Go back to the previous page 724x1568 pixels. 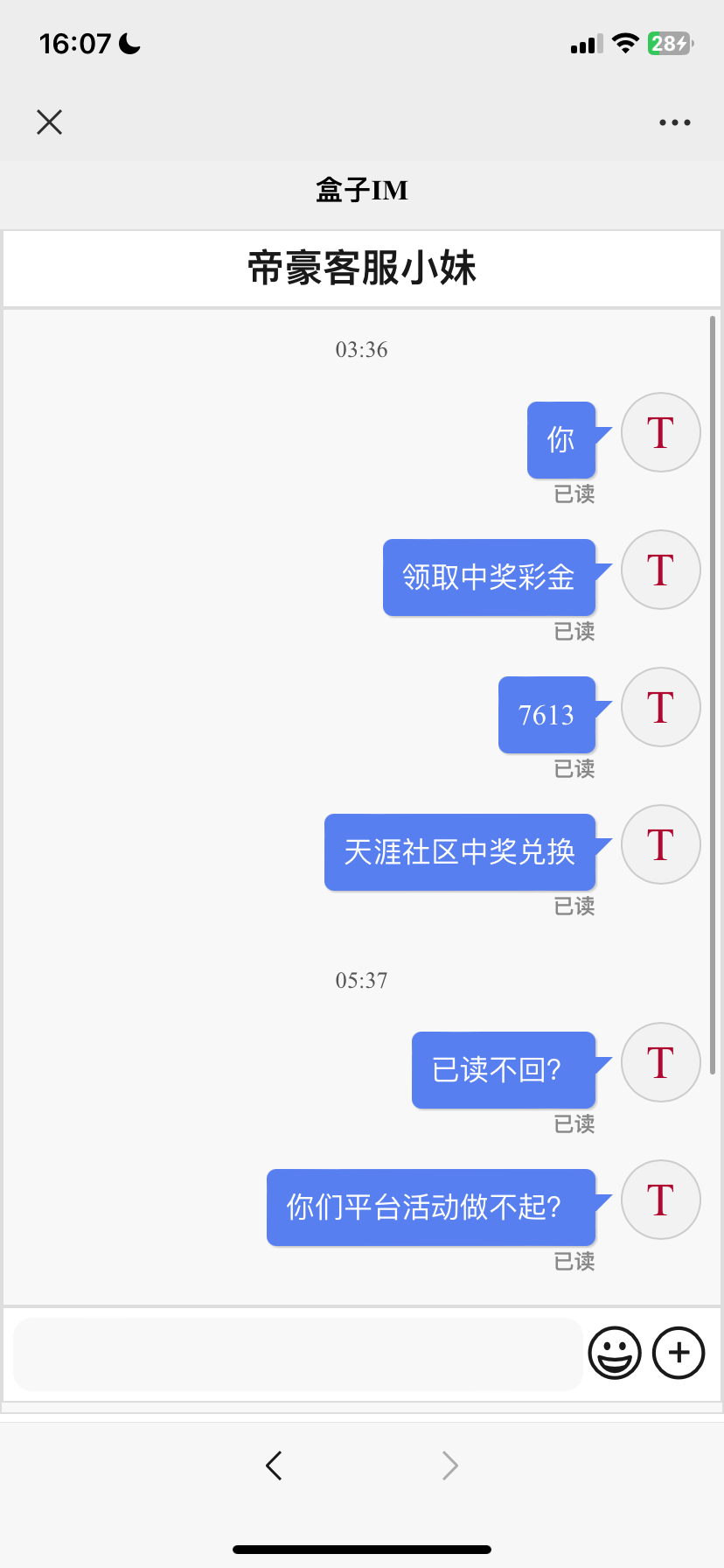(x=274, y=1465)
